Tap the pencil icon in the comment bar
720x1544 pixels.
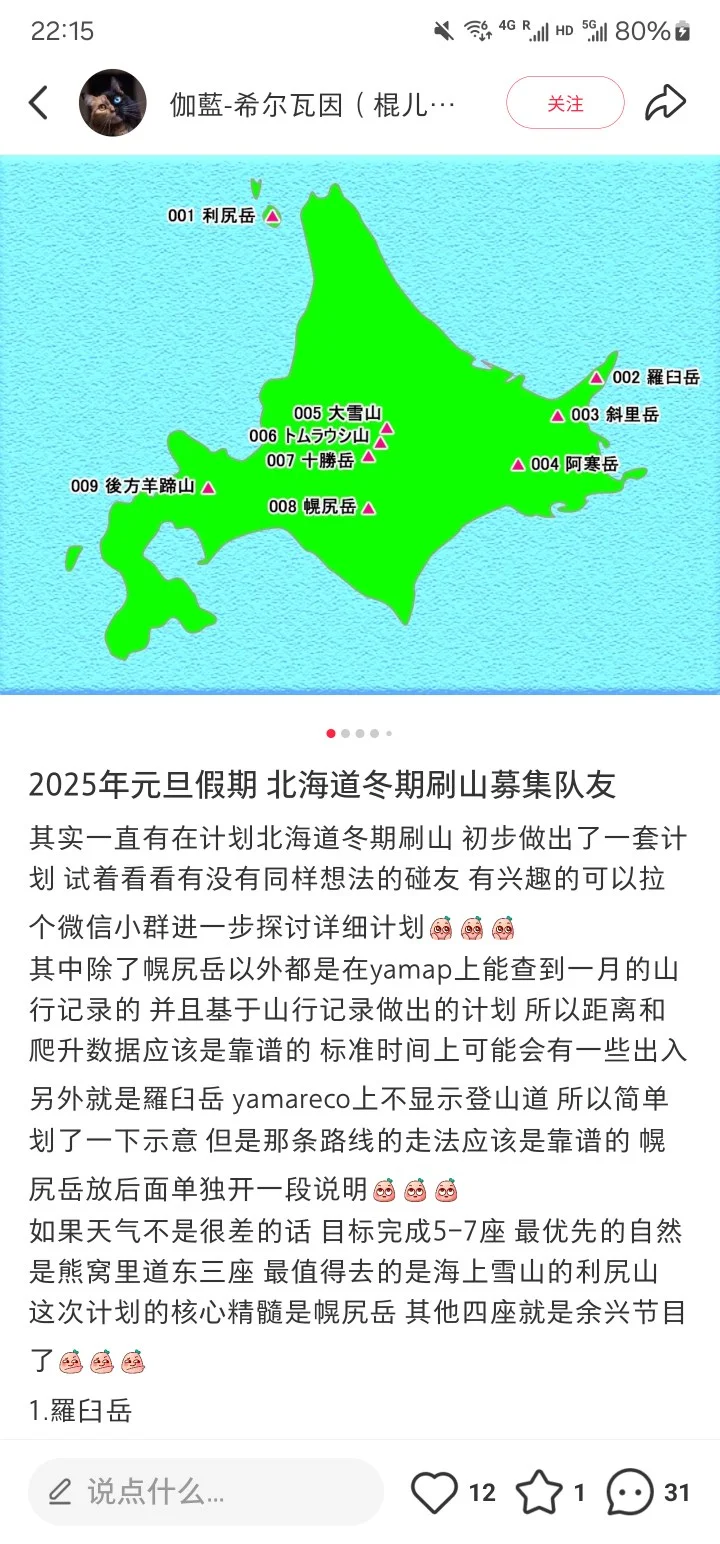62,1492
